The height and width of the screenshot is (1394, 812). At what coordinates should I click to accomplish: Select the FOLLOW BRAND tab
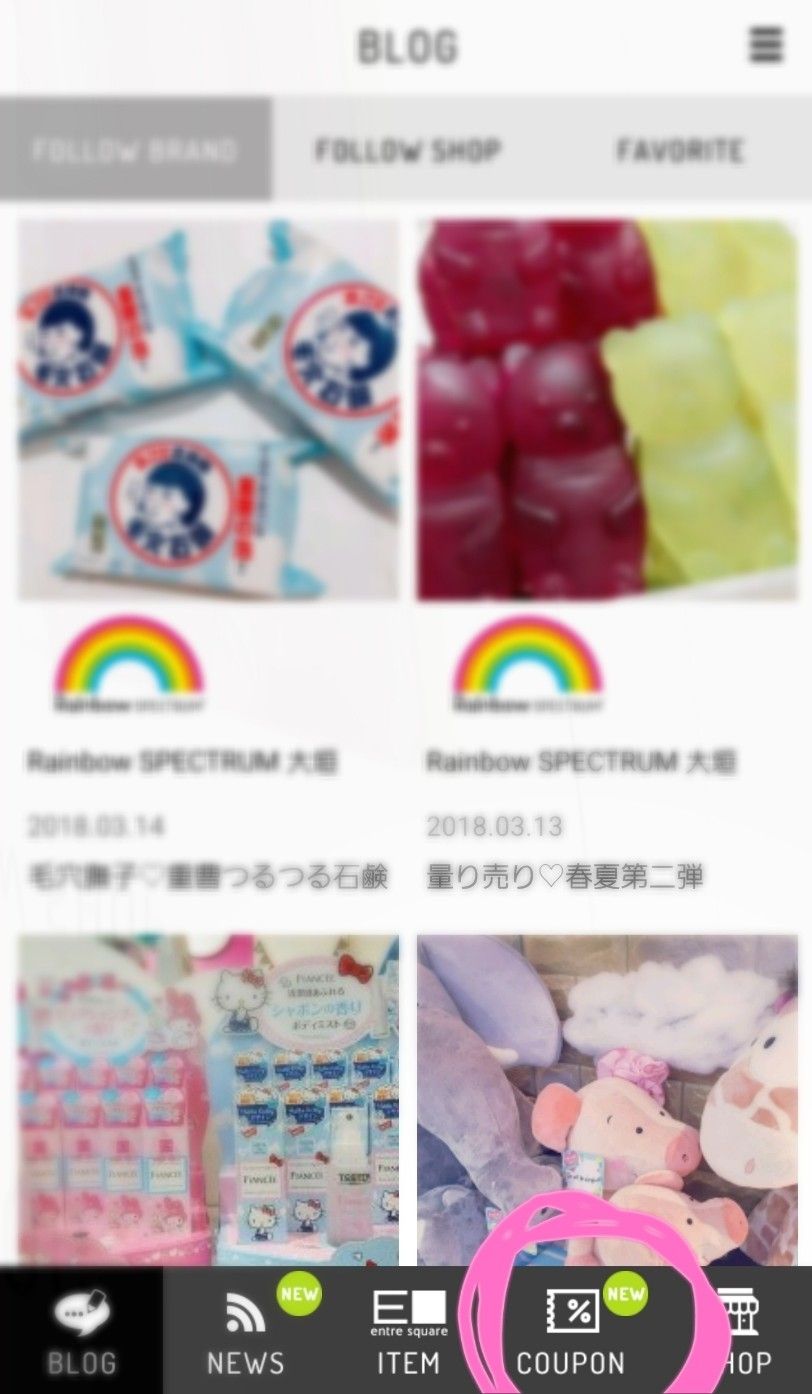[135, 150]
